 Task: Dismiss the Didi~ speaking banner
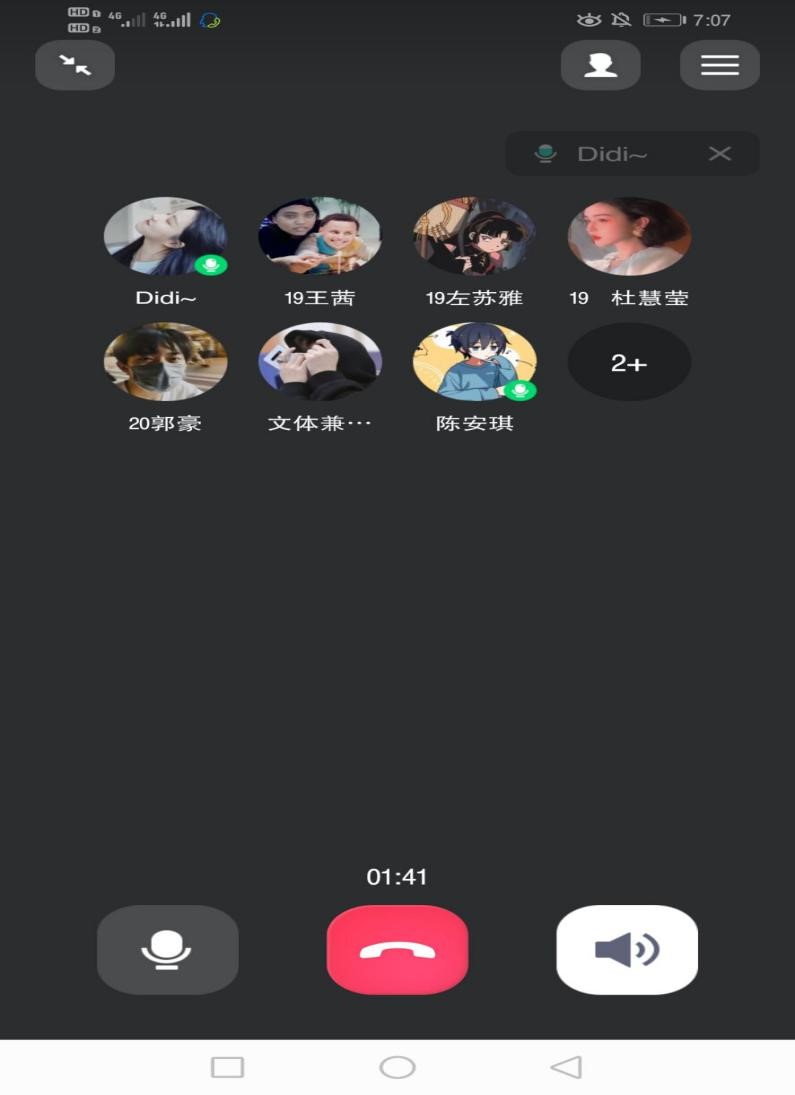tap(719, 154)
